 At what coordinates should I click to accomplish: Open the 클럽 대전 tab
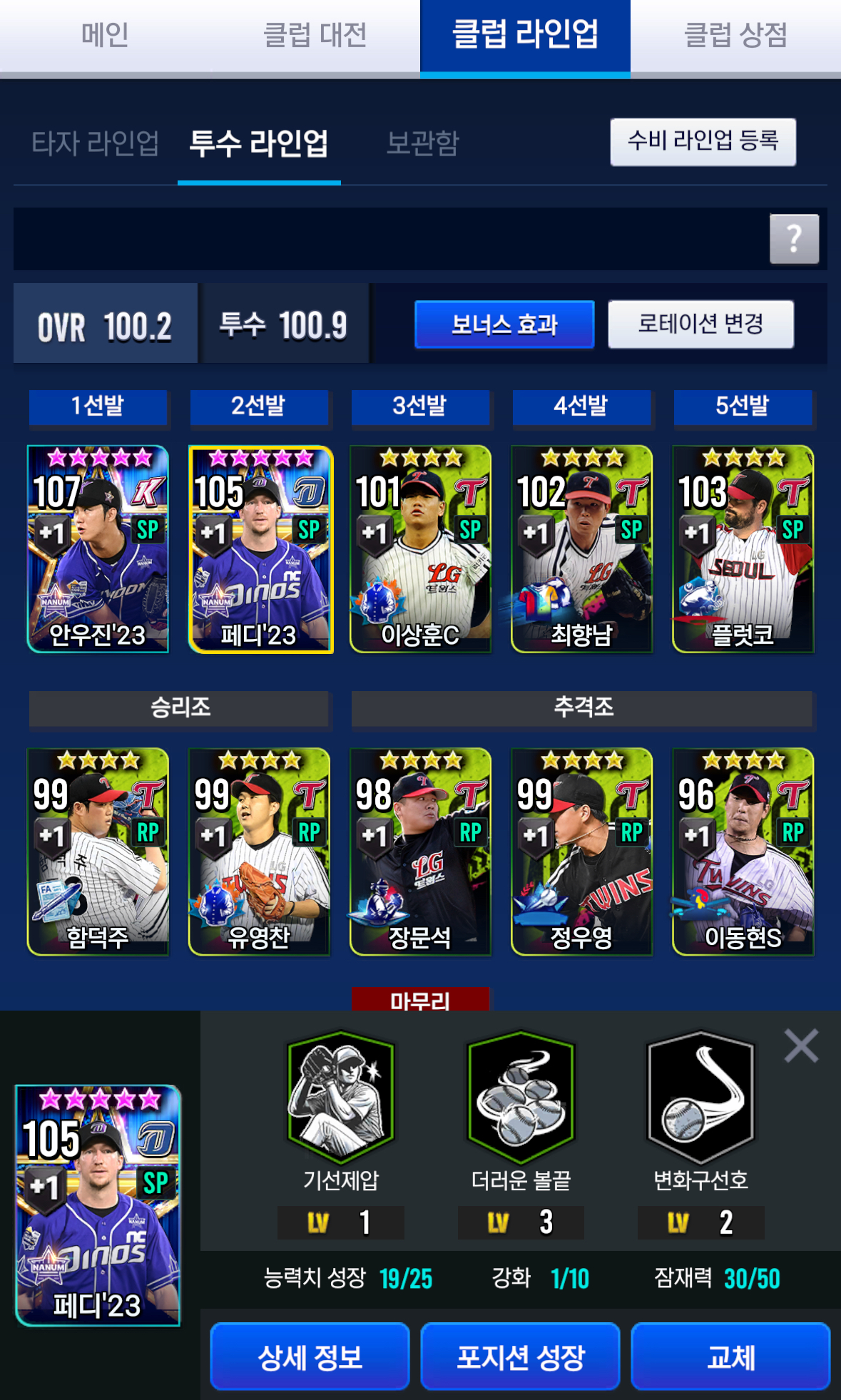point(315,36)
